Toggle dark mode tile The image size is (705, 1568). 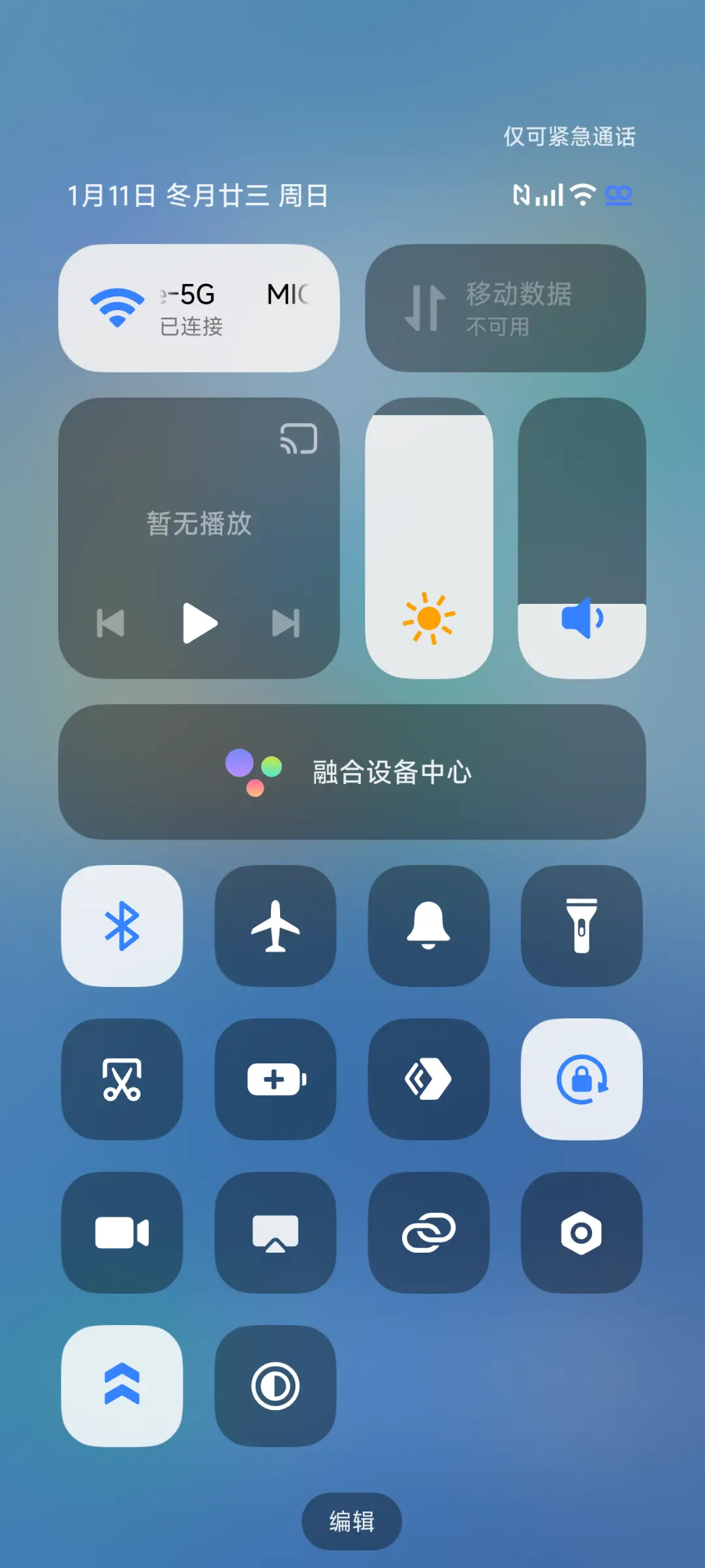[275, 1388]
